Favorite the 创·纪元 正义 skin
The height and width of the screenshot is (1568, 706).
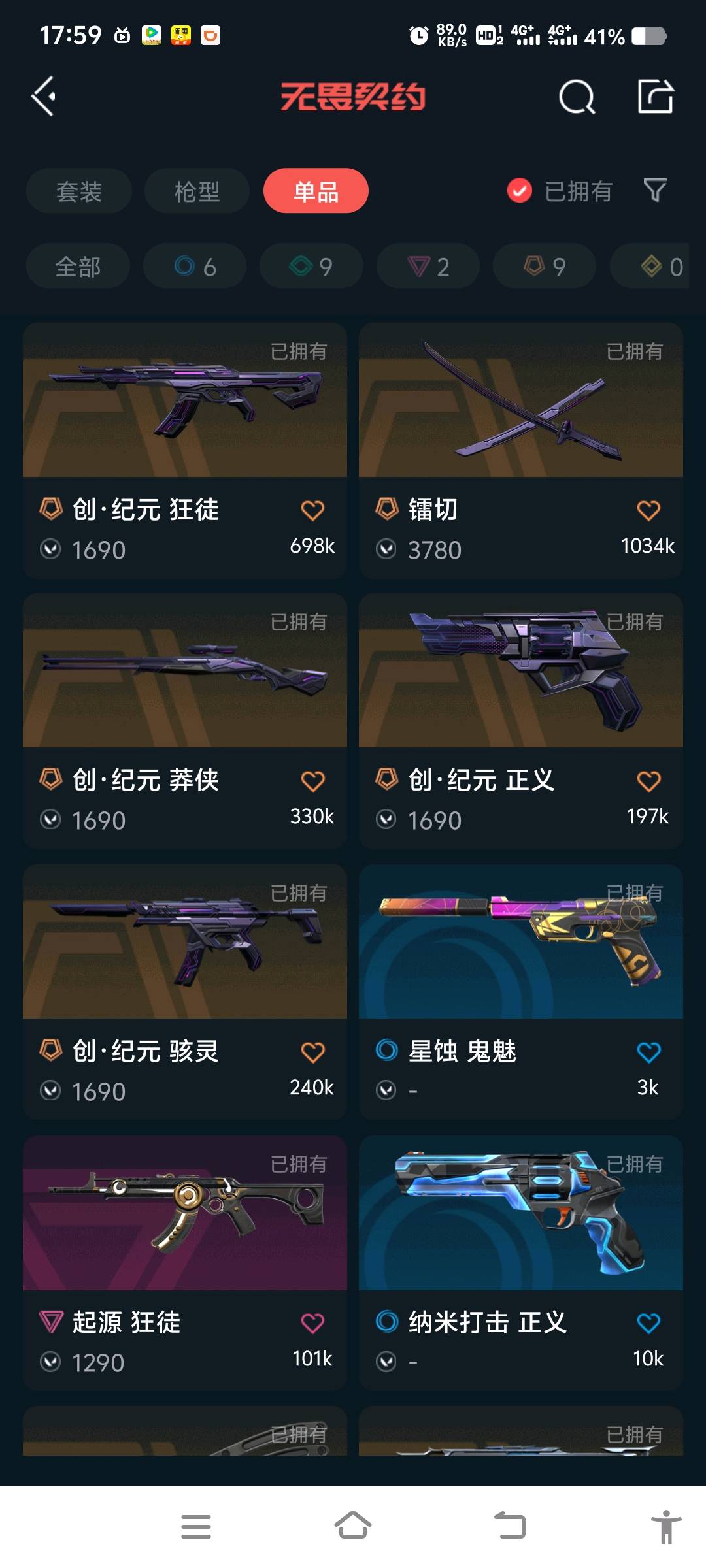[x=648, y=781]
